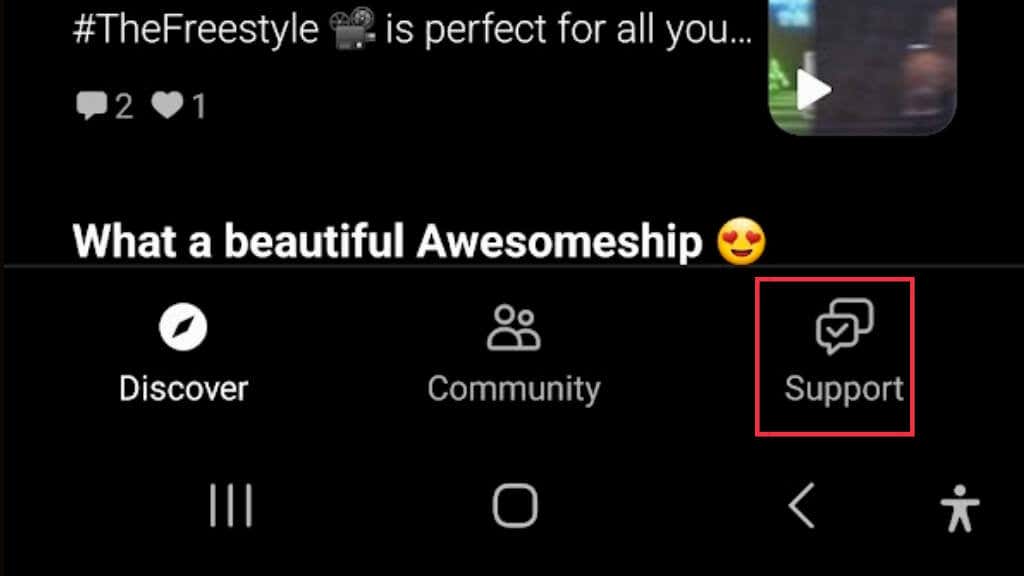Go back using the navigation bar
Viewport: 1024px width, 576px height.
pyautogui.click(x=800, y=507)
